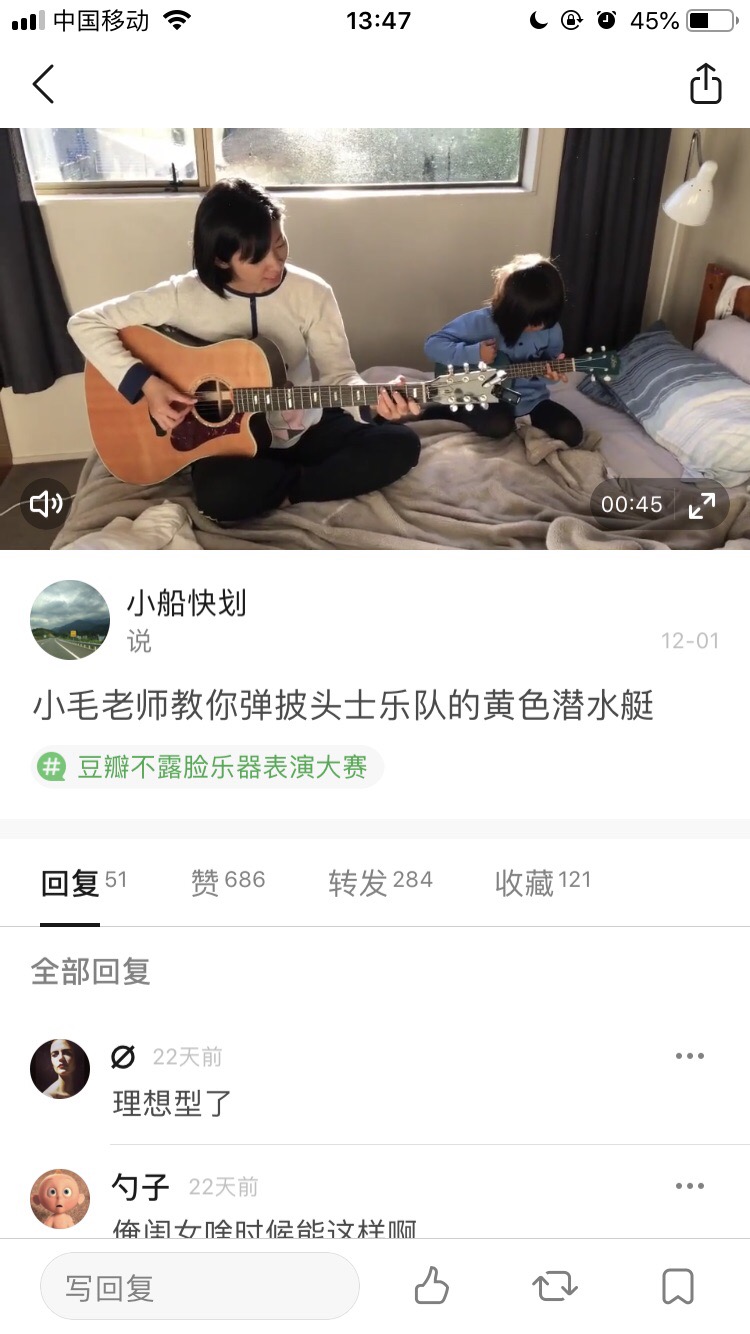Share this post via the top-right icon

[705, 84]
